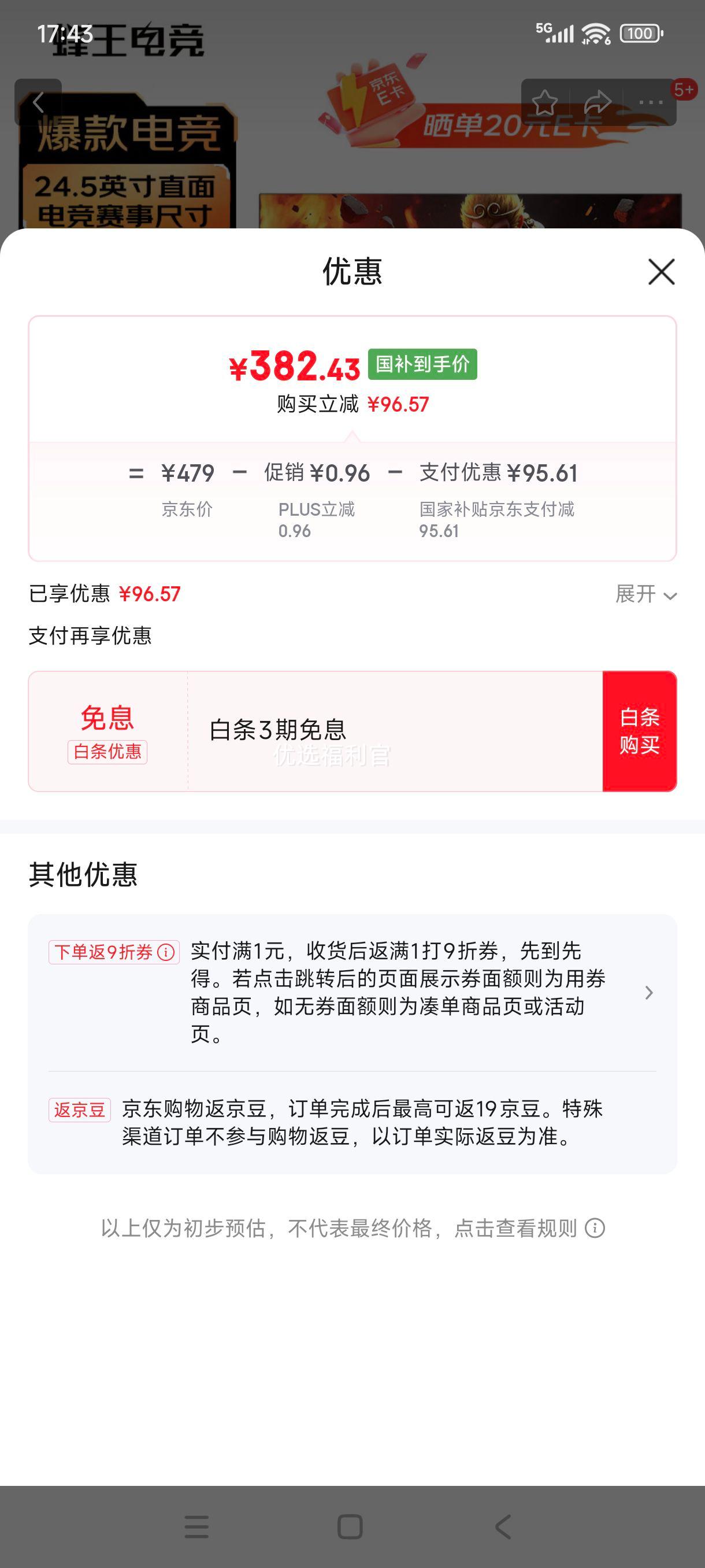Tap the system back navigation button
The width and height of the screenshot is (705, 1568).
click(x=502, y=1526)
